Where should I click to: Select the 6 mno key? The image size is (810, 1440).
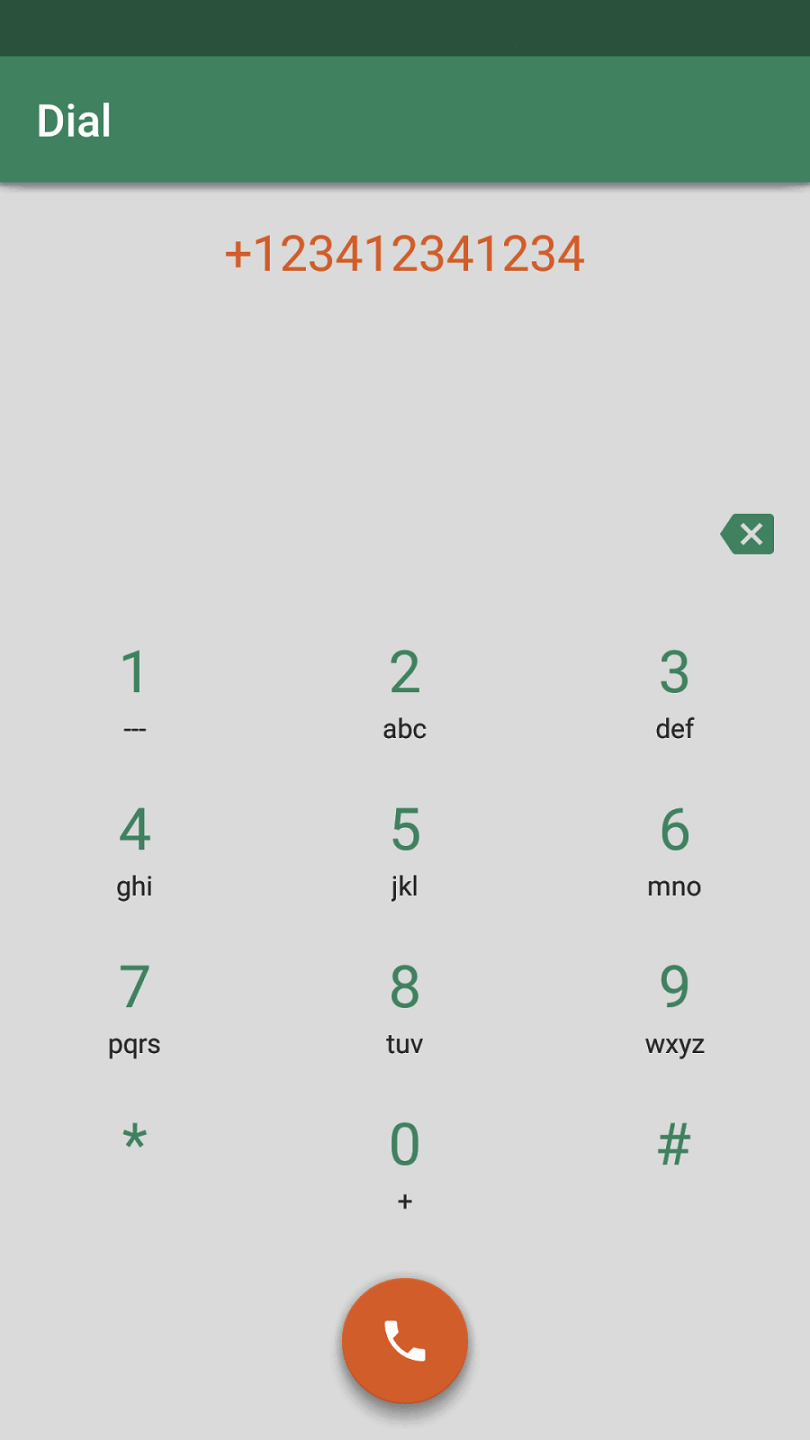pos(674,848)
